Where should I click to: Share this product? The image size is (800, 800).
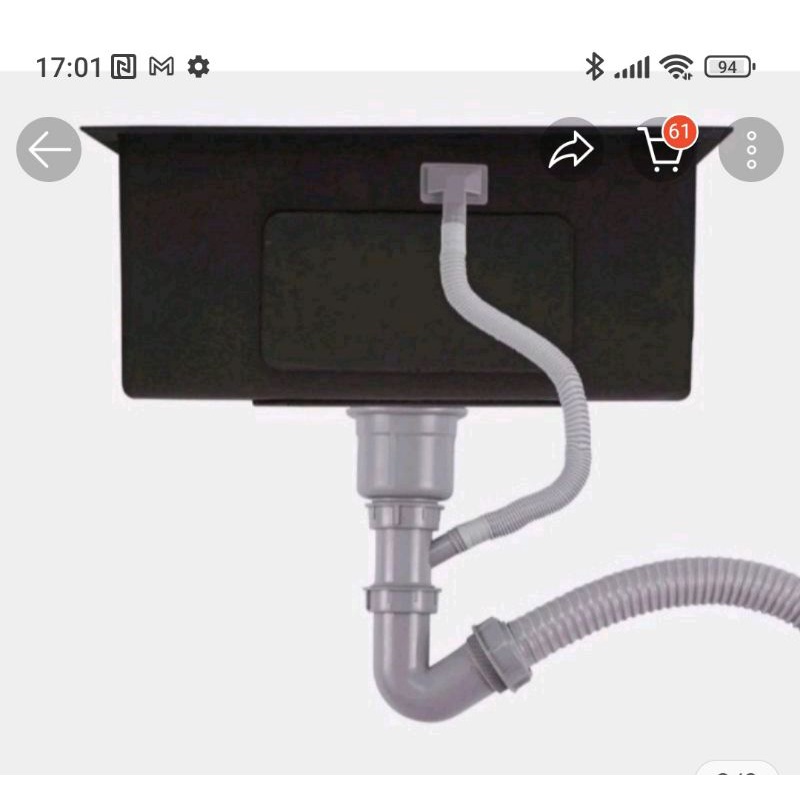coord(571,150)
